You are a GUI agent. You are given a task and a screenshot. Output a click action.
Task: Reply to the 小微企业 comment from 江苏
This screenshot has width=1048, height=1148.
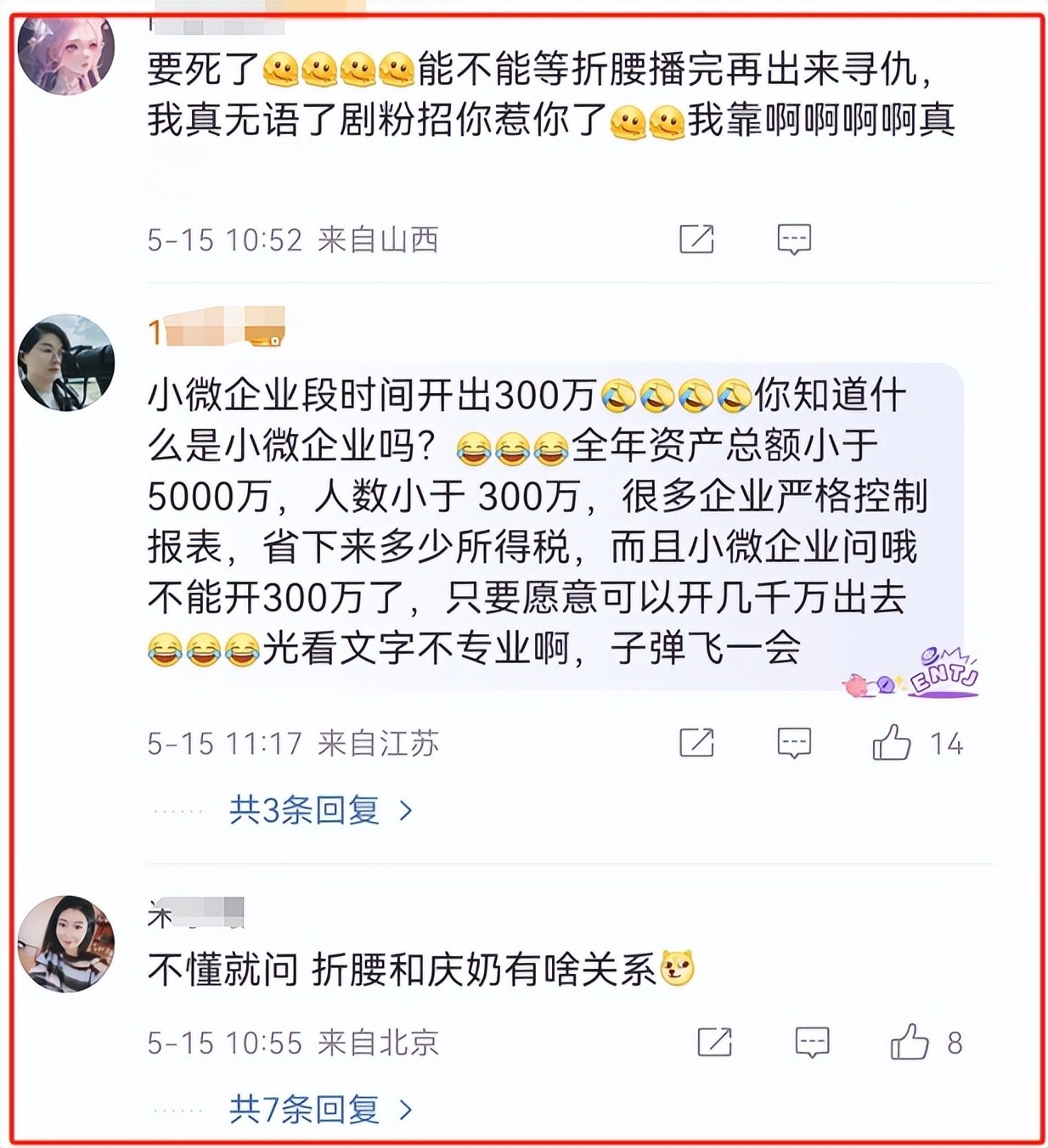coord(794,743)
